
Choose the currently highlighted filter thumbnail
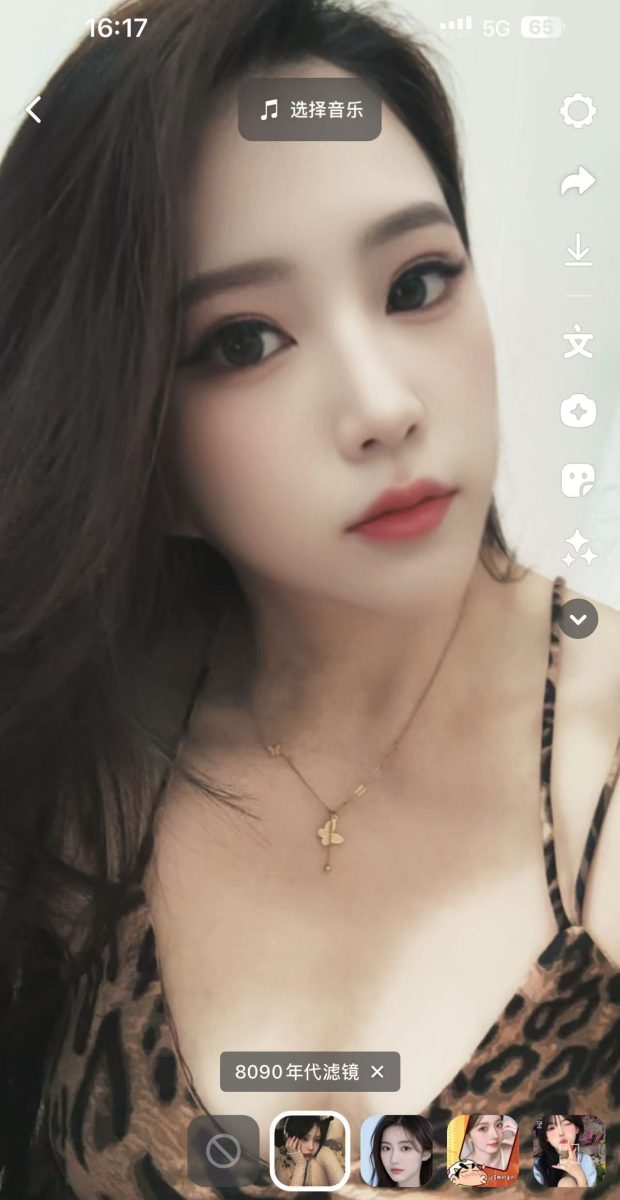310,1151
